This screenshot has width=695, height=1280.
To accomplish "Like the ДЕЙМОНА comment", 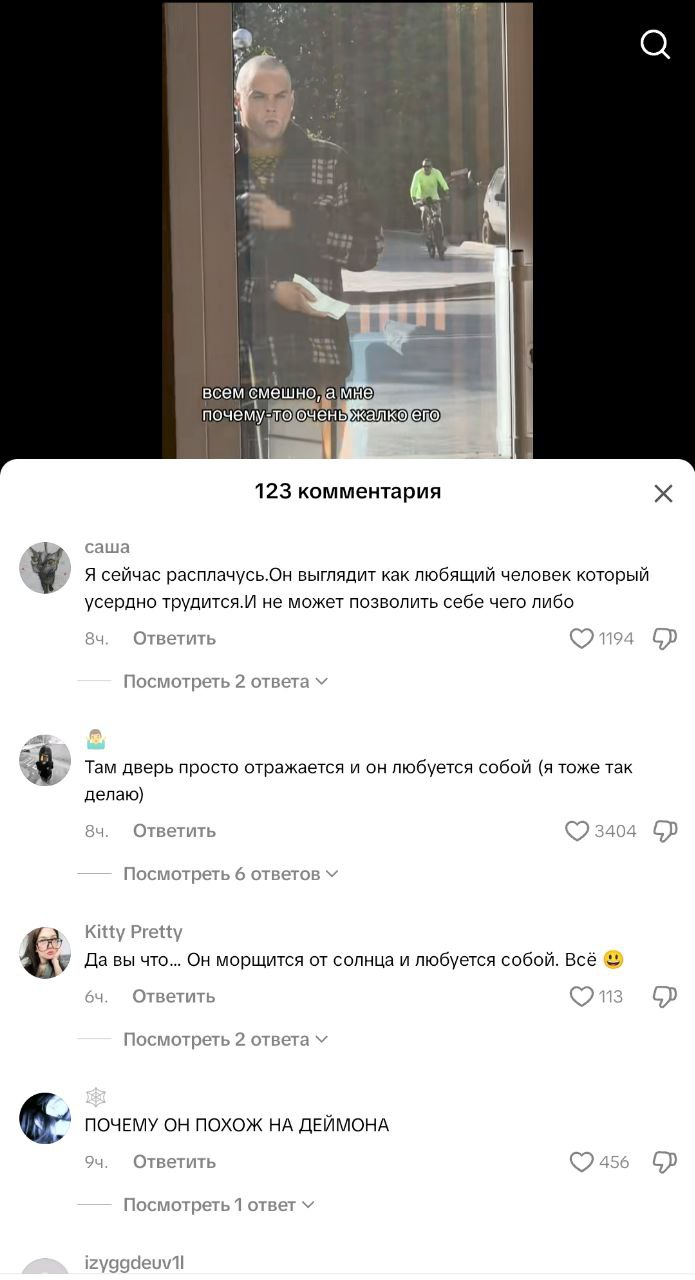I will pyautogui.click(x=582, y=1161).
